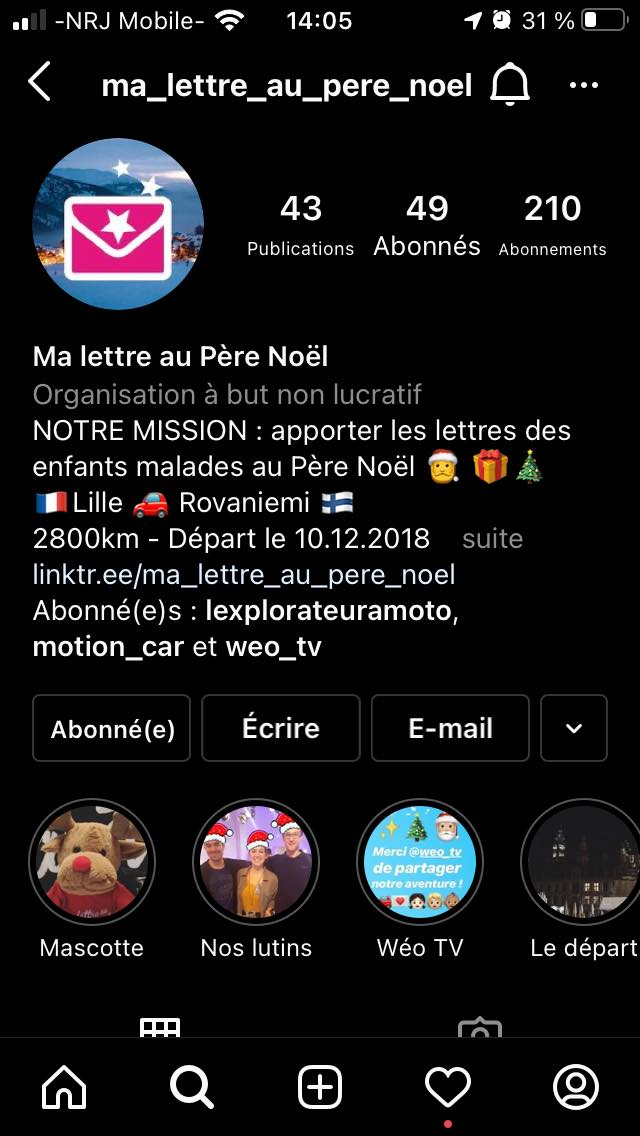
Task: Open the list of 210 Abonnements
Action: pos(552,225)
